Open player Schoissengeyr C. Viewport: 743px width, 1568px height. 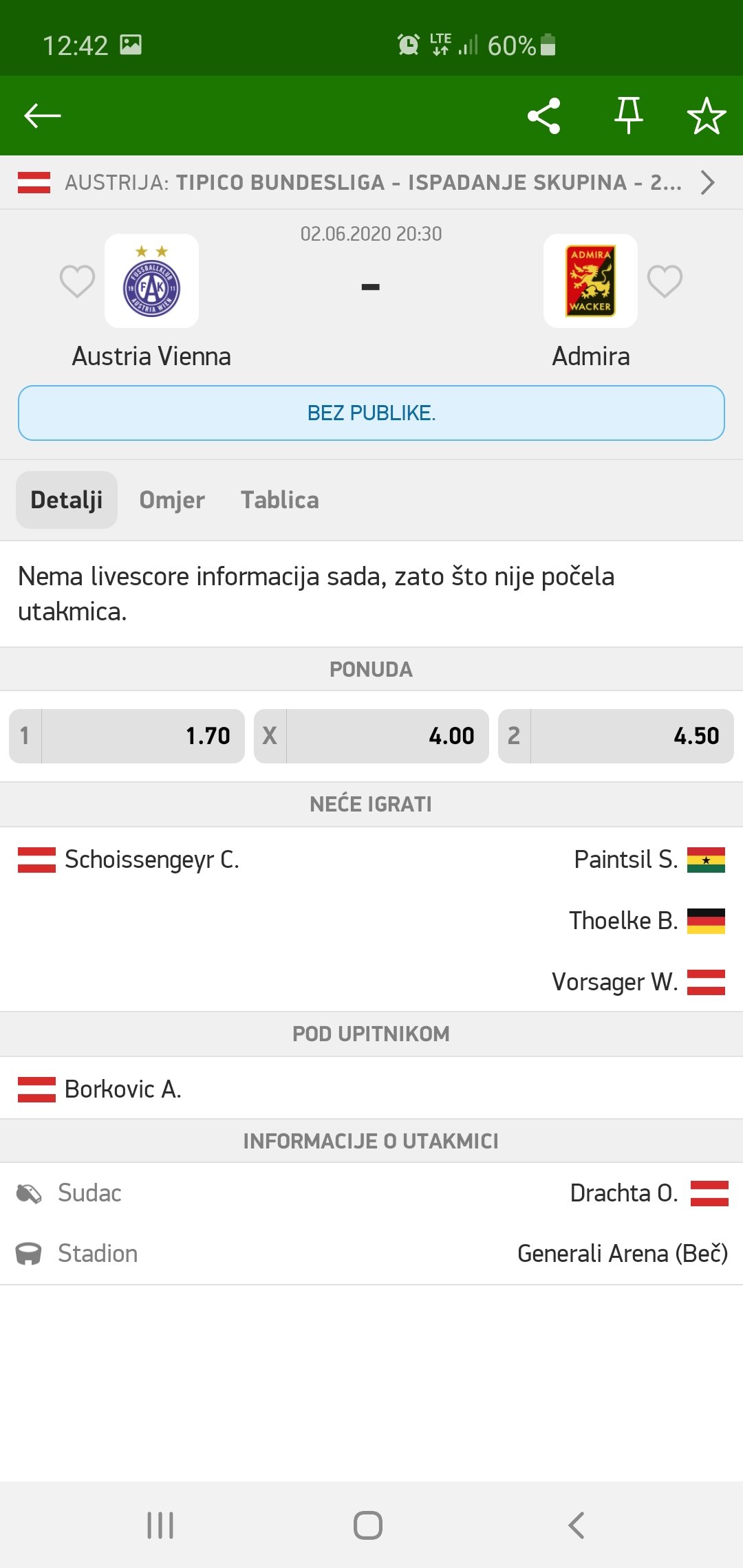tap(151, 860)
